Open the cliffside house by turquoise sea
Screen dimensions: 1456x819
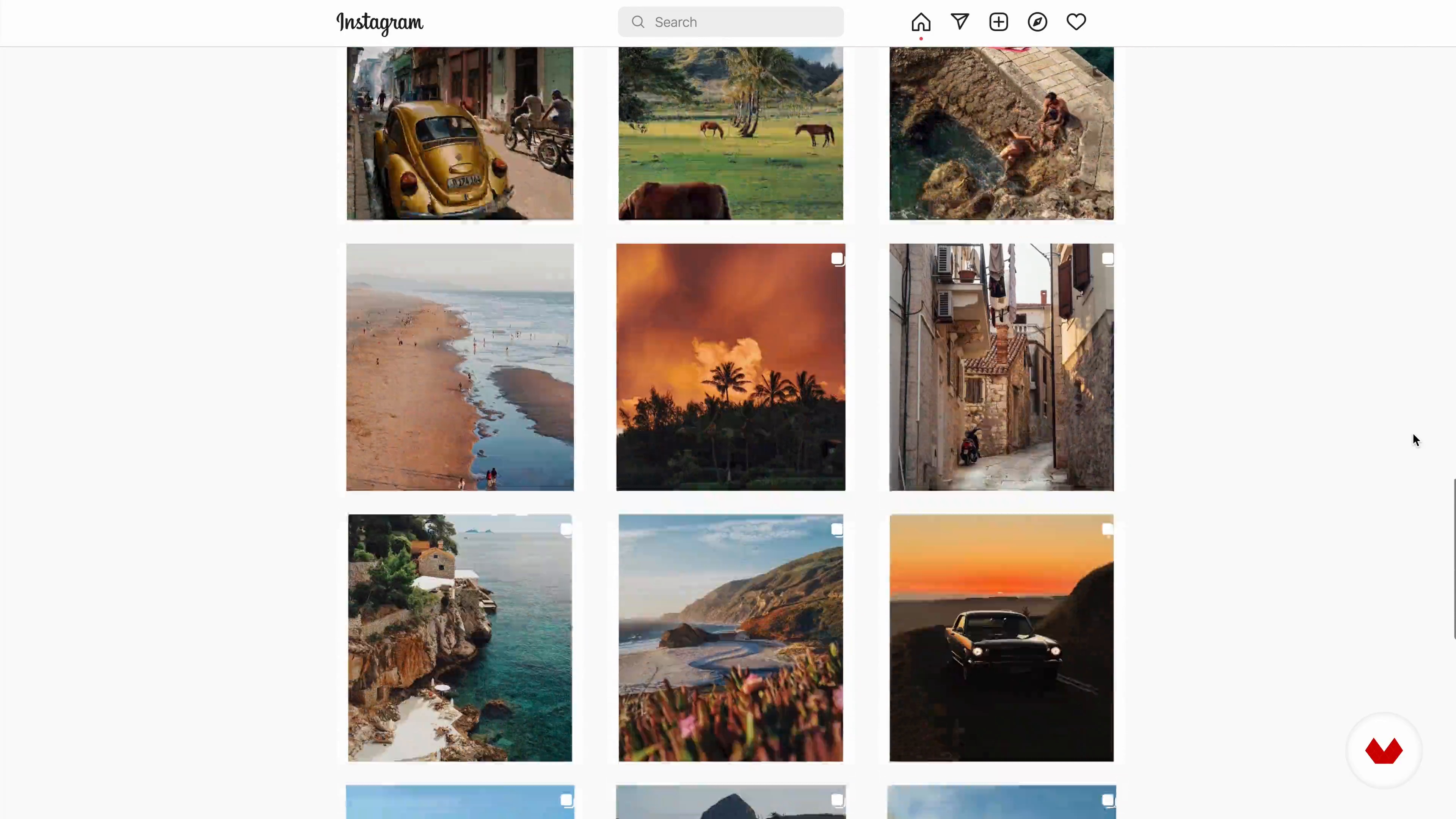(460, 637)
